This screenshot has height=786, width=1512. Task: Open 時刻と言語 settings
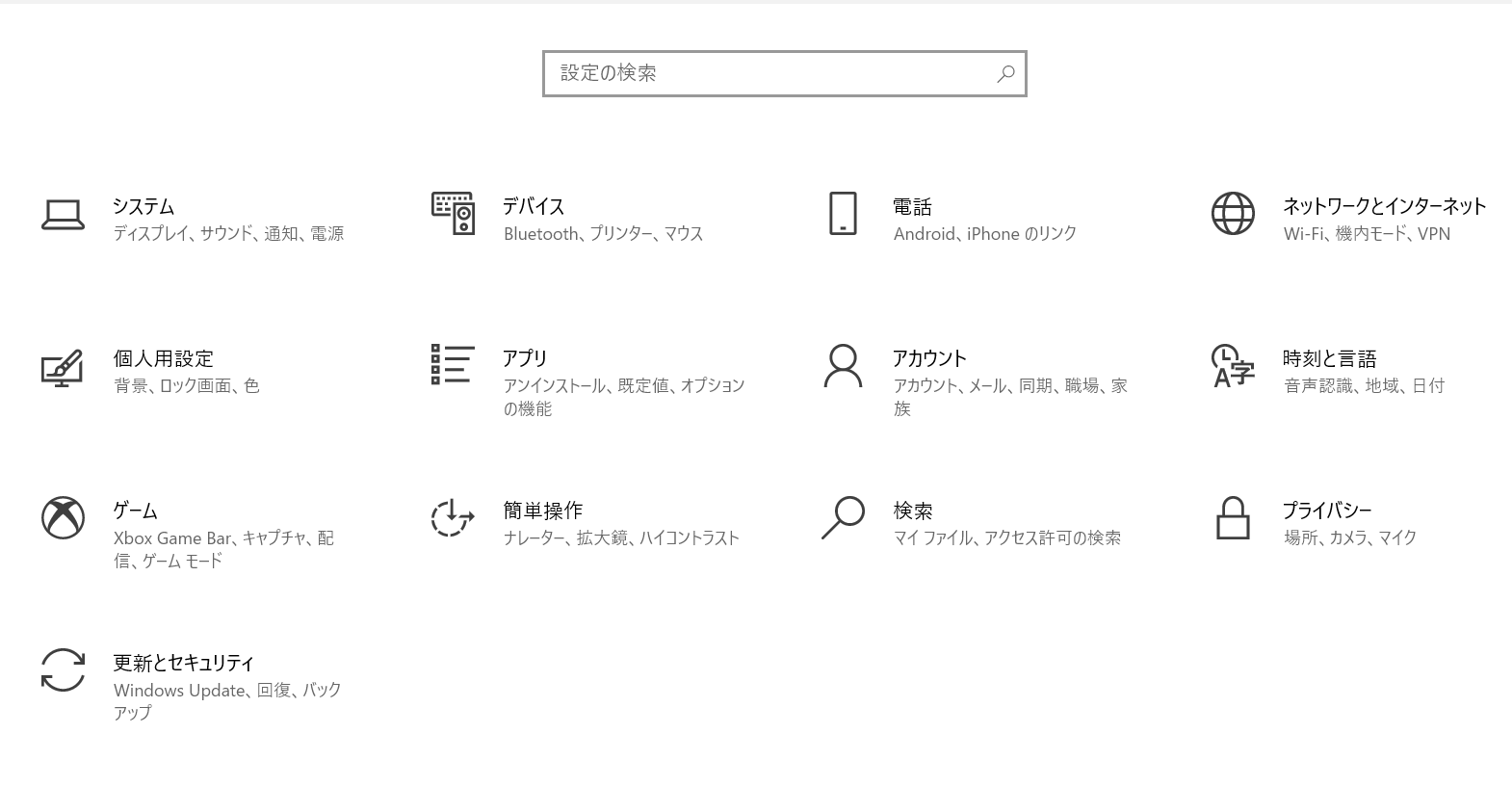click(x=1329, y=359)
